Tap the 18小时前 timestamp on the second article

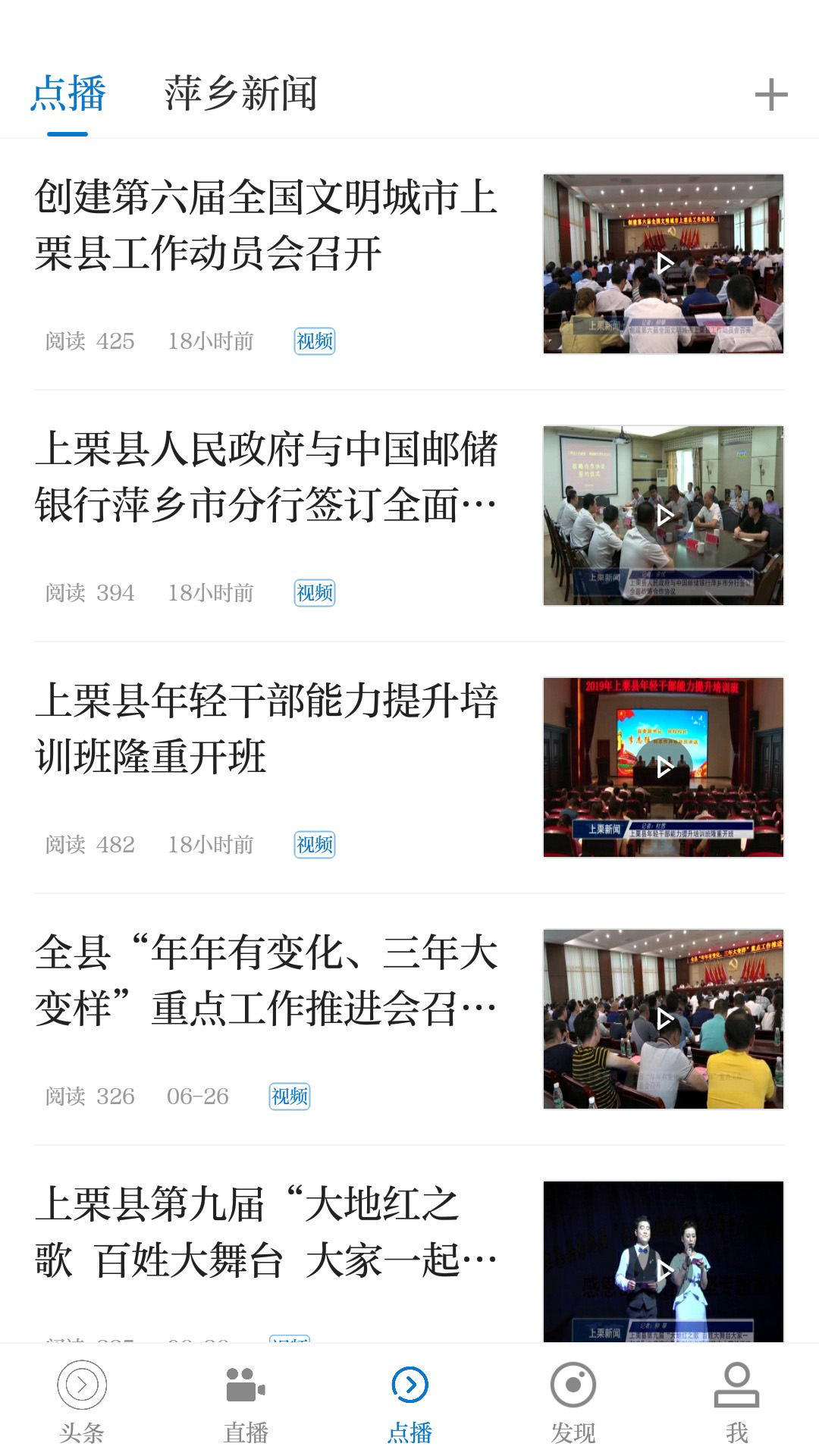(212, 594)
